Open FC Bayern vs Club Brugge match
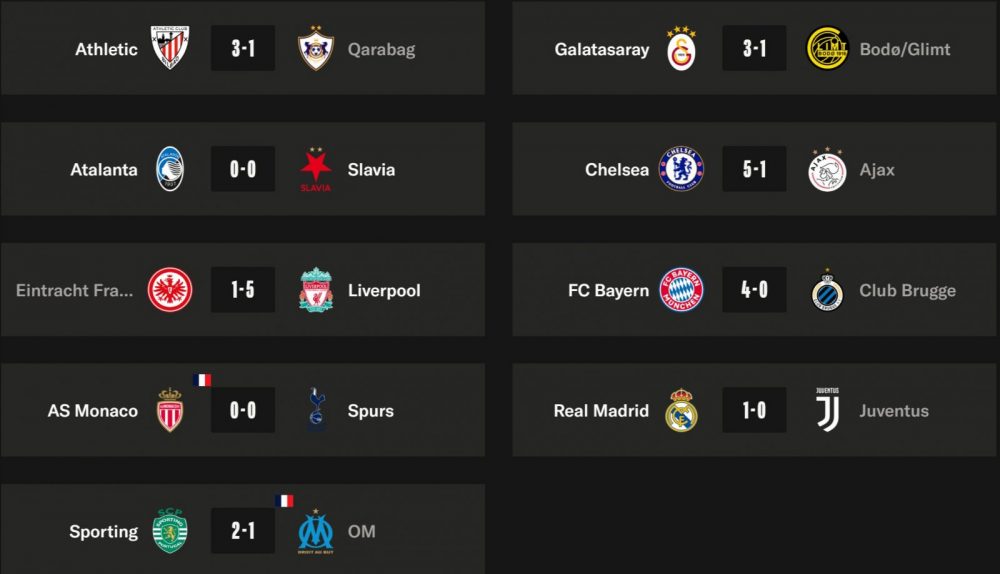The height and width of the screenshot is (574, 1000). pos(754,291)
